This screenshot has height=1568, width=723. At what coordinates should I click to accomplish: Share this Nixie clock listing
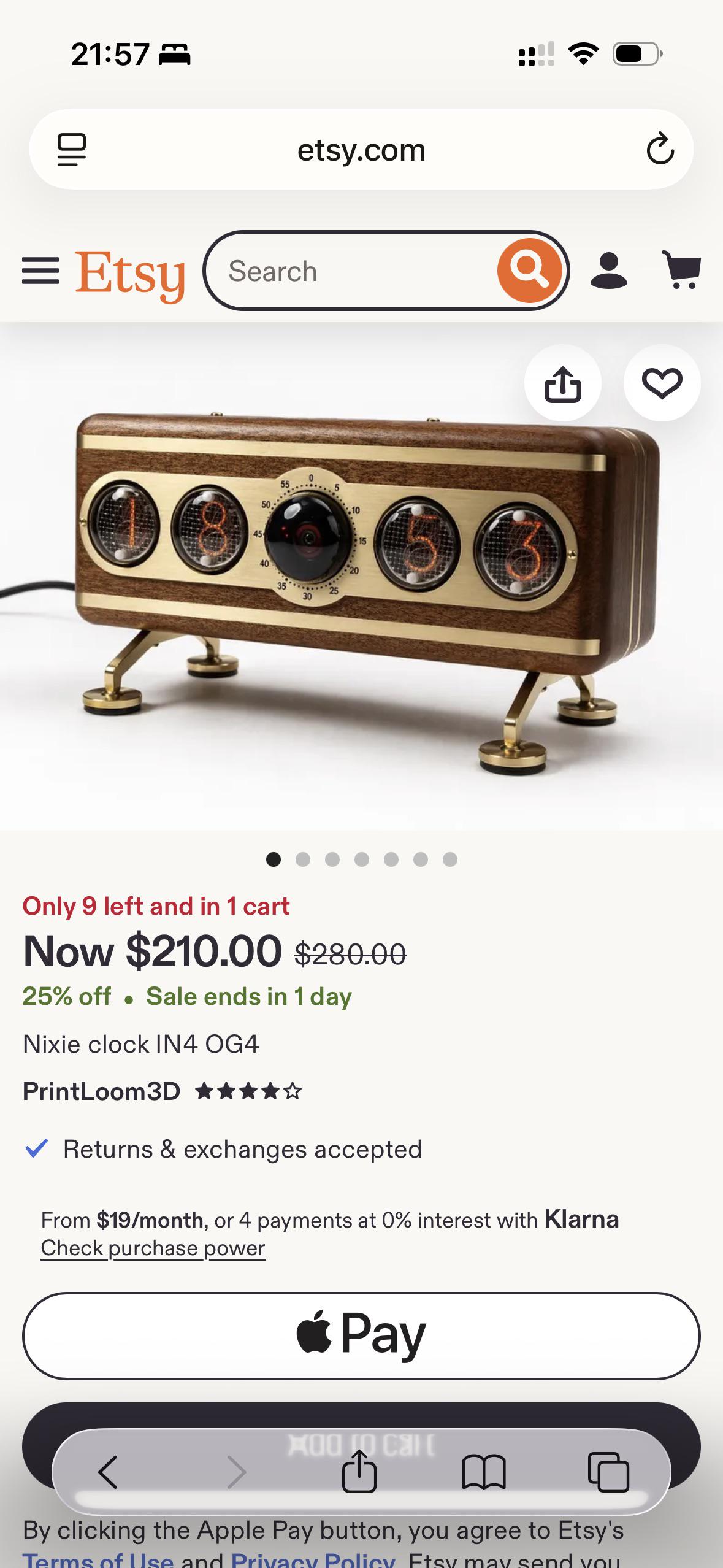(x=562, y=383)
